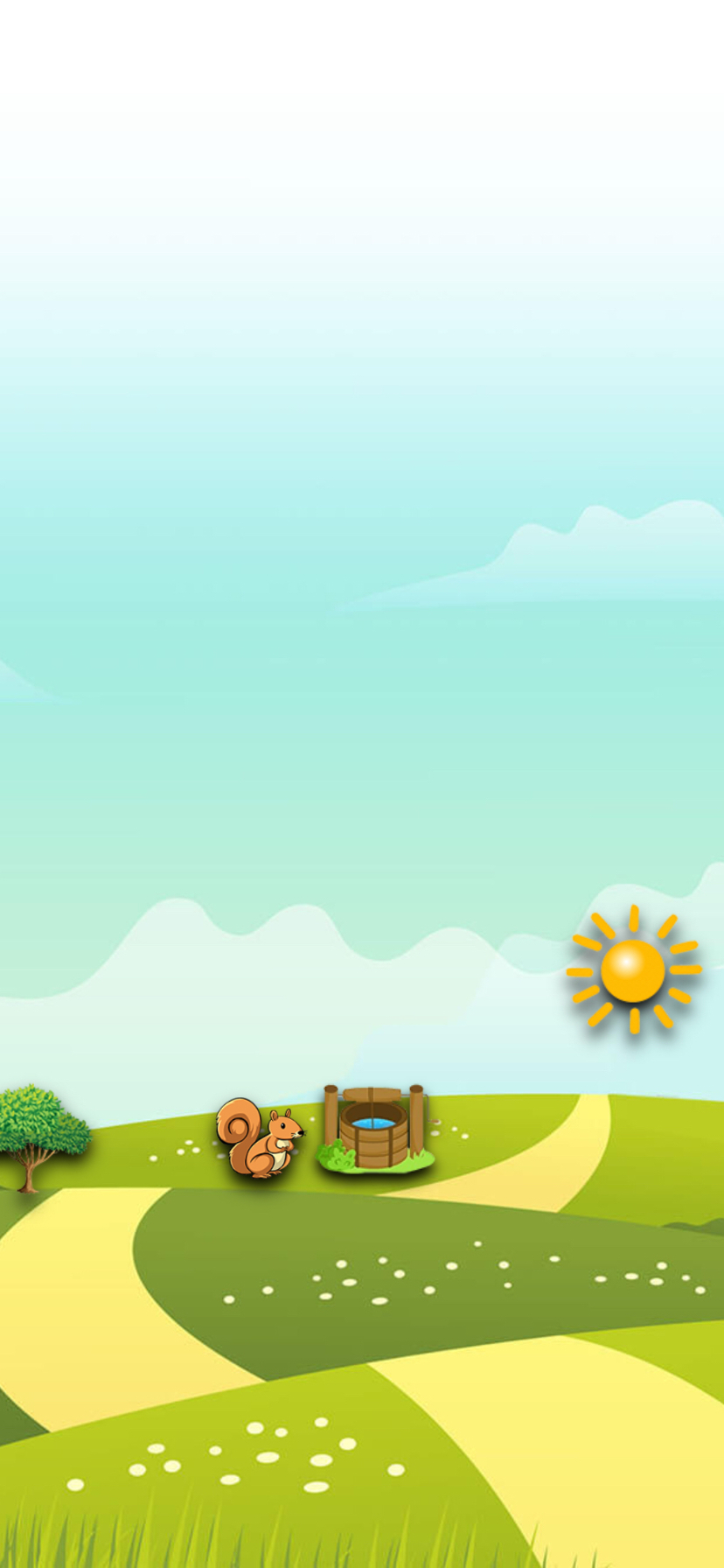
Task: Tap the shining sun
Action: (x=634, y=969)
